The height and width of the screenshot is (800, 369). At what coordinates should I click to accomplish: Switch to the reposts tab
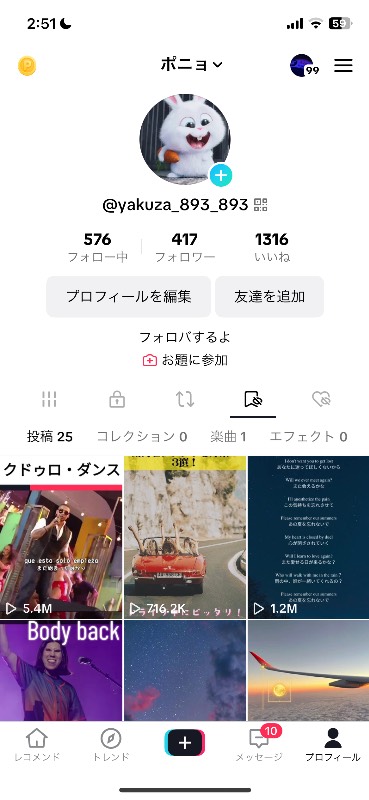point(185,399)
